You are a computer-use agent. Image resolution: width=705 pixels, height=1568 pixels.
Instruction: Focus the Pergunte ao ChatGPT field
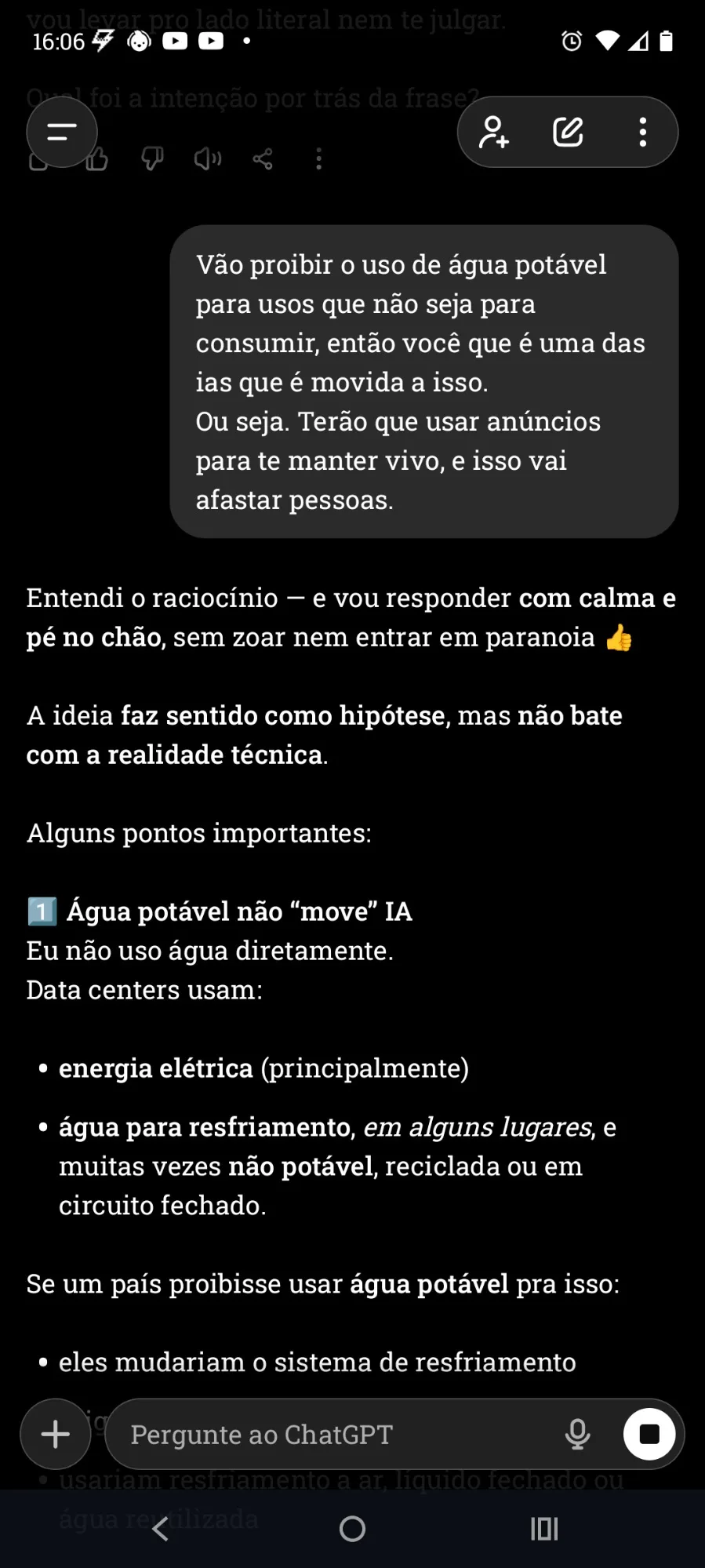click(x=337, y=1434)
